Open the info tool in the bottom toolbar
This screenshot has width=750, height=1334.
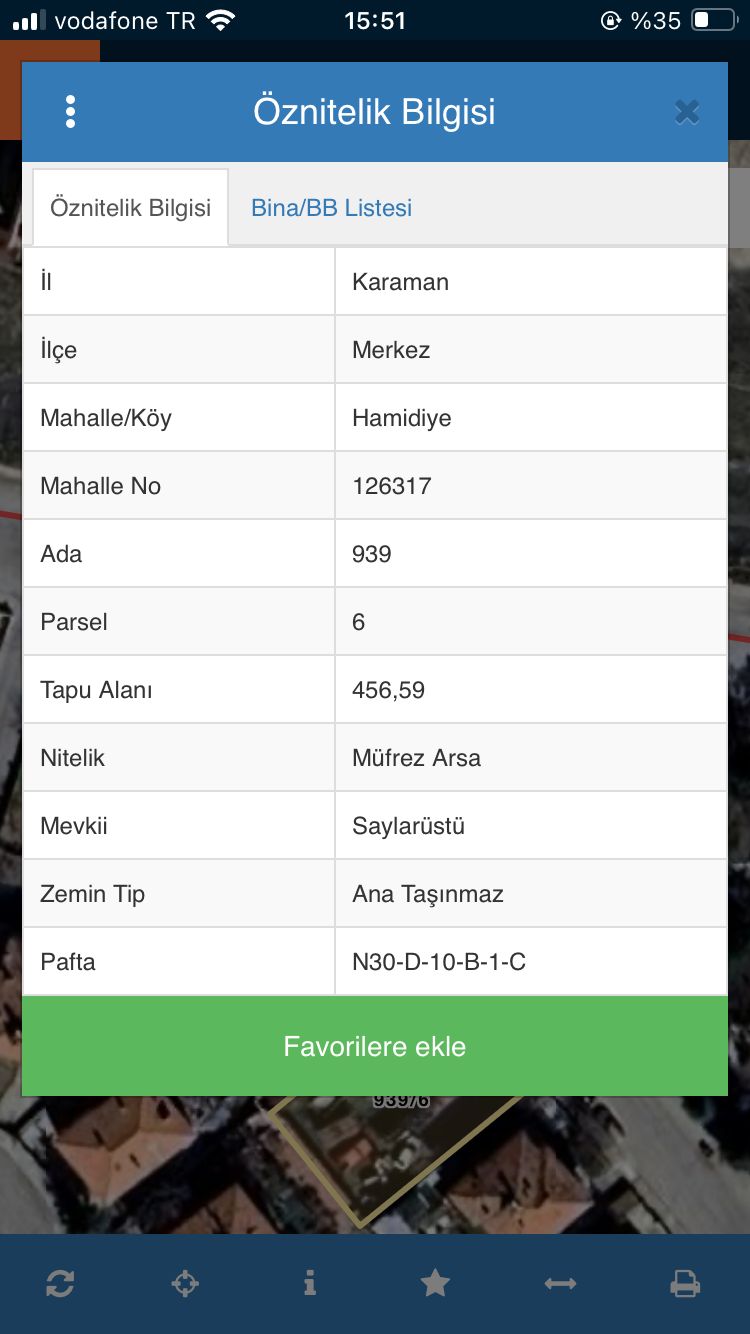pyautogui.click(x=310, y=1283)
